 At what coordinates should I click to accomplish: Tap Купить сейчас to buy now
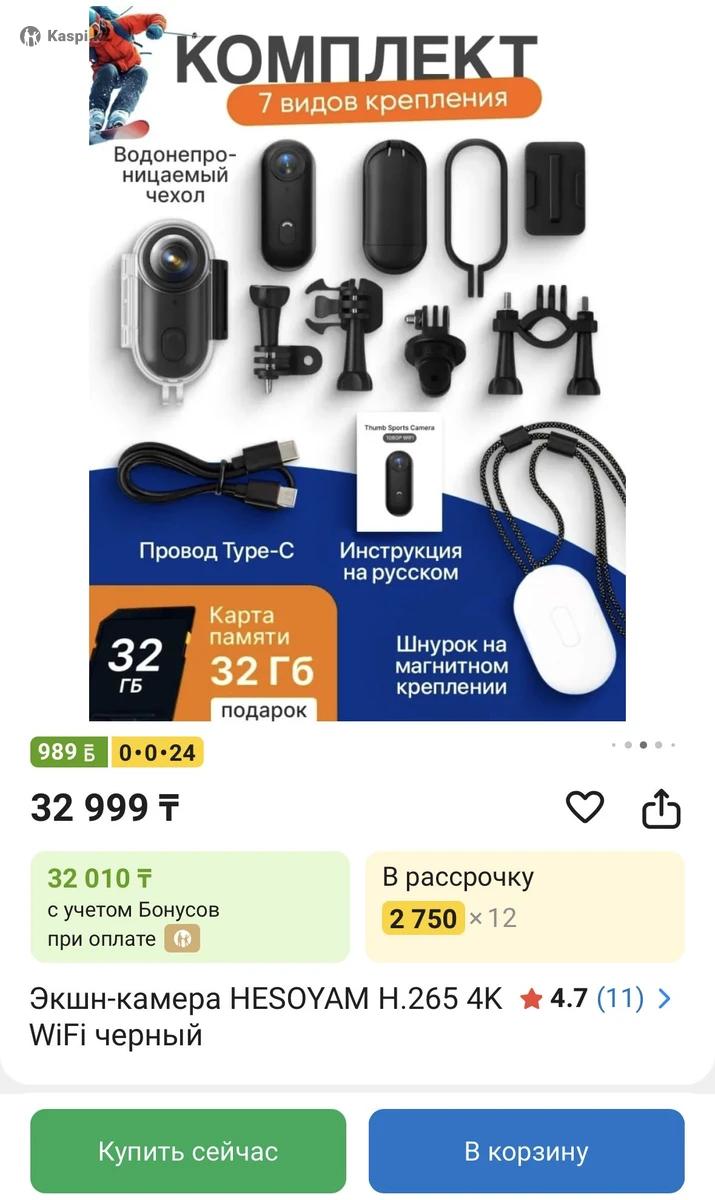coord(188,1151)
